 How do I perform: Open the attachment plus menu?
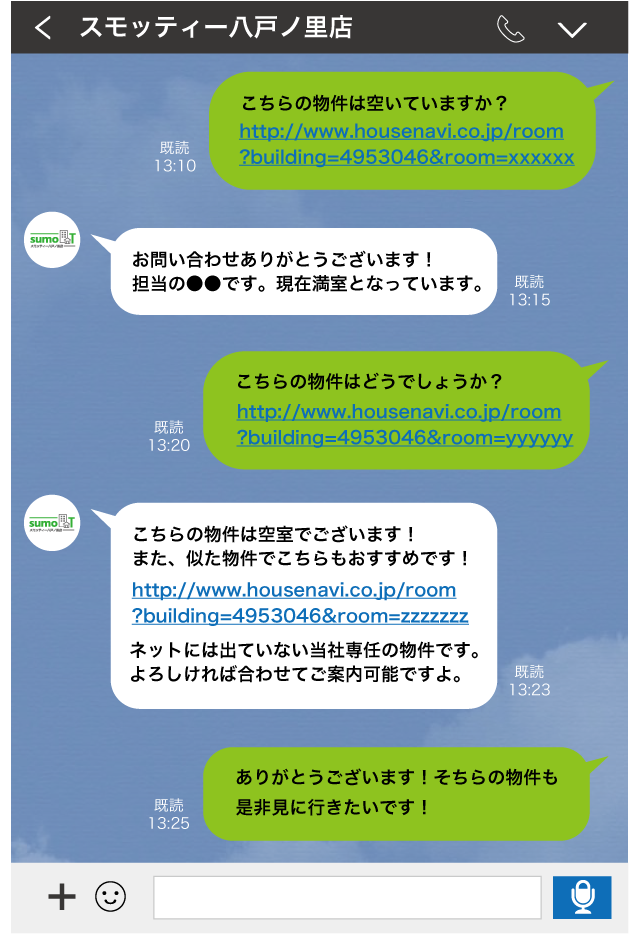click(62, 897)
